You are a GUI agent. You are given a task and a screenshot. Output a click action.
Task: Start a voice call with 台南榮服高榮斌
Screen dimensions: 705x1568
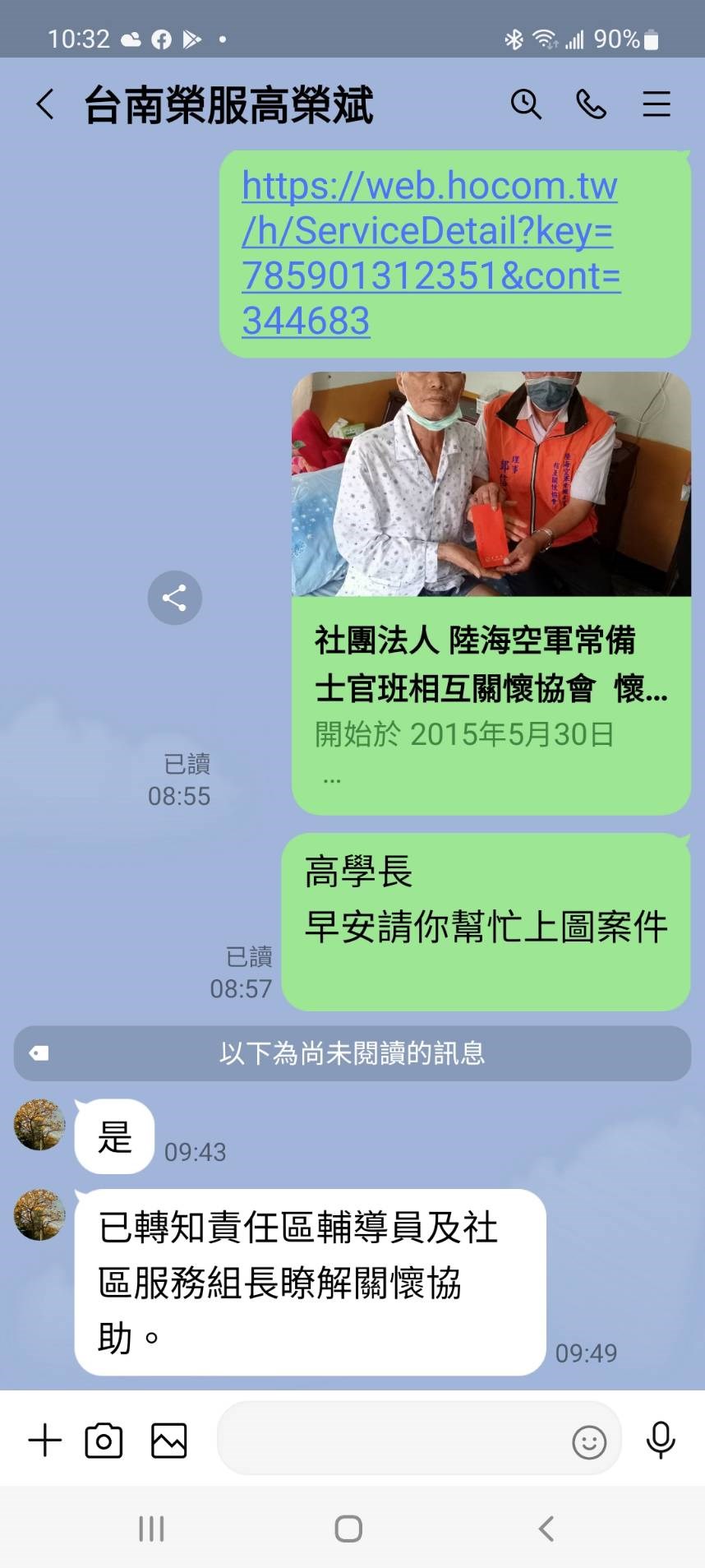point(591,104)
